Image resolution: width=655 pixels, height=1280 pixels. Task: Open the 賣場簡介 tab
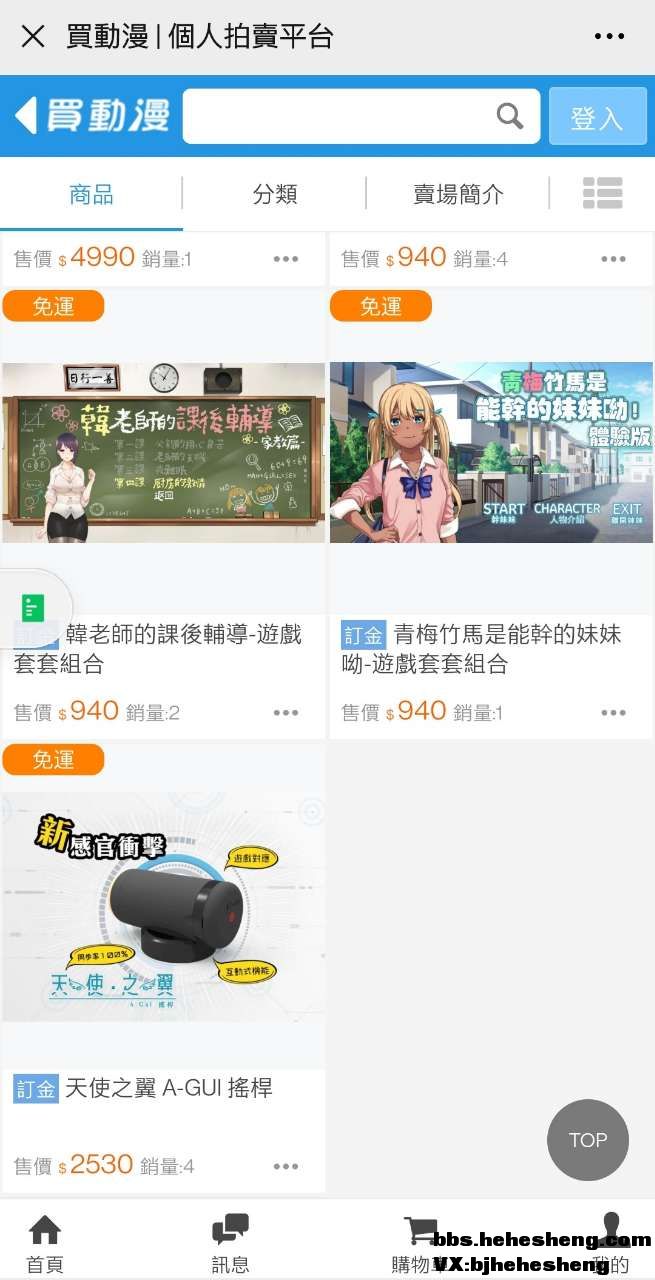point(458,194)
